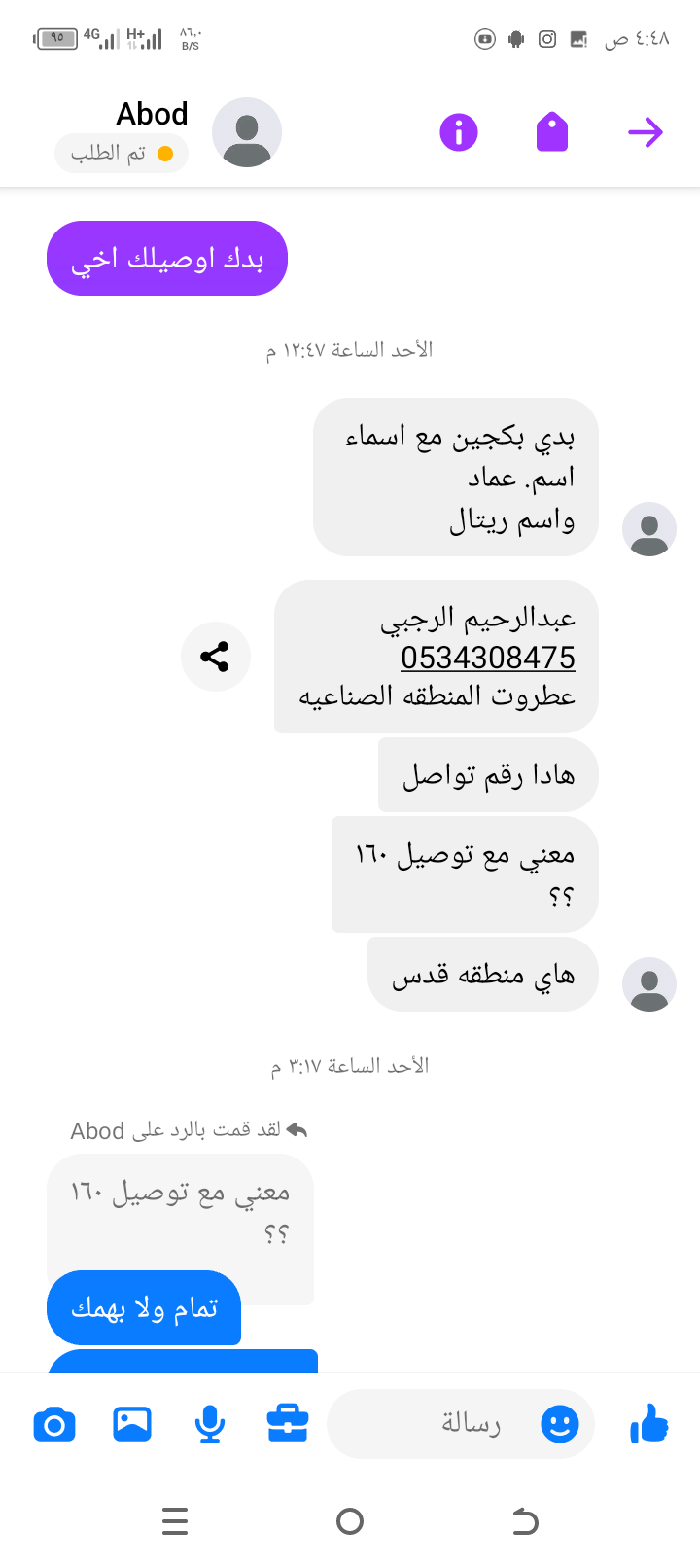Open conversation info icon
The image size is (700, 1568).
pyautogui.click(x=459, y=132)
